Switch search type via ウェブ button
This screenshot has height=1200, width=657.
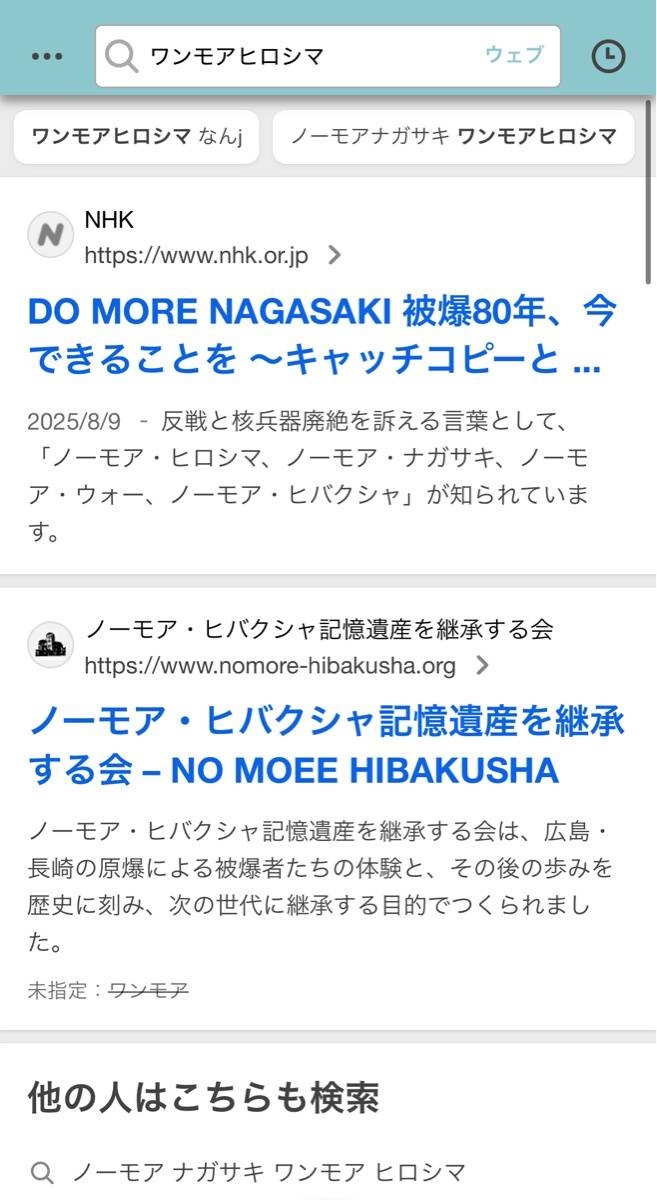tap(514, 55)
